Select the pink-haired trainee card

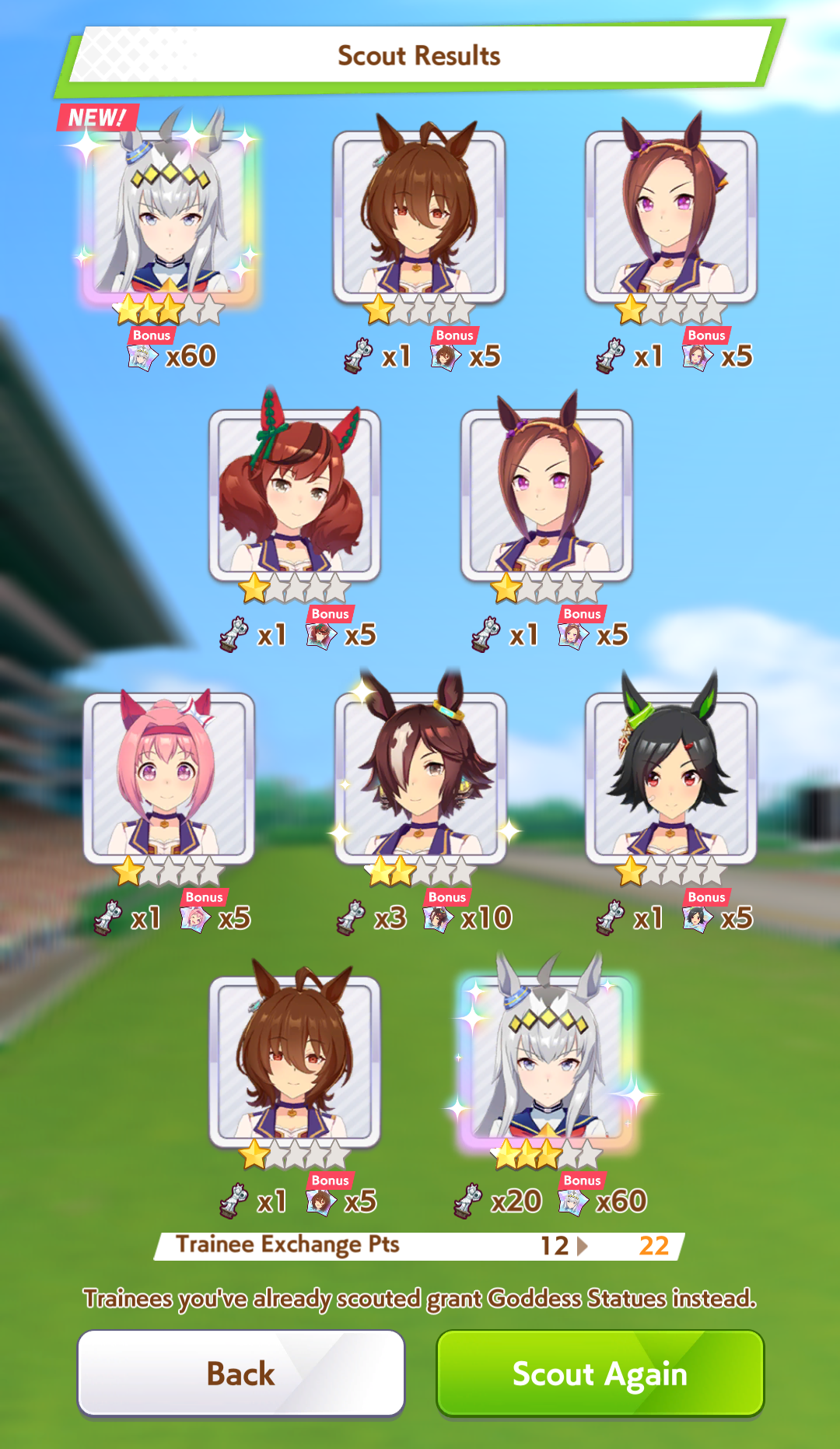[x=169, y=778]
